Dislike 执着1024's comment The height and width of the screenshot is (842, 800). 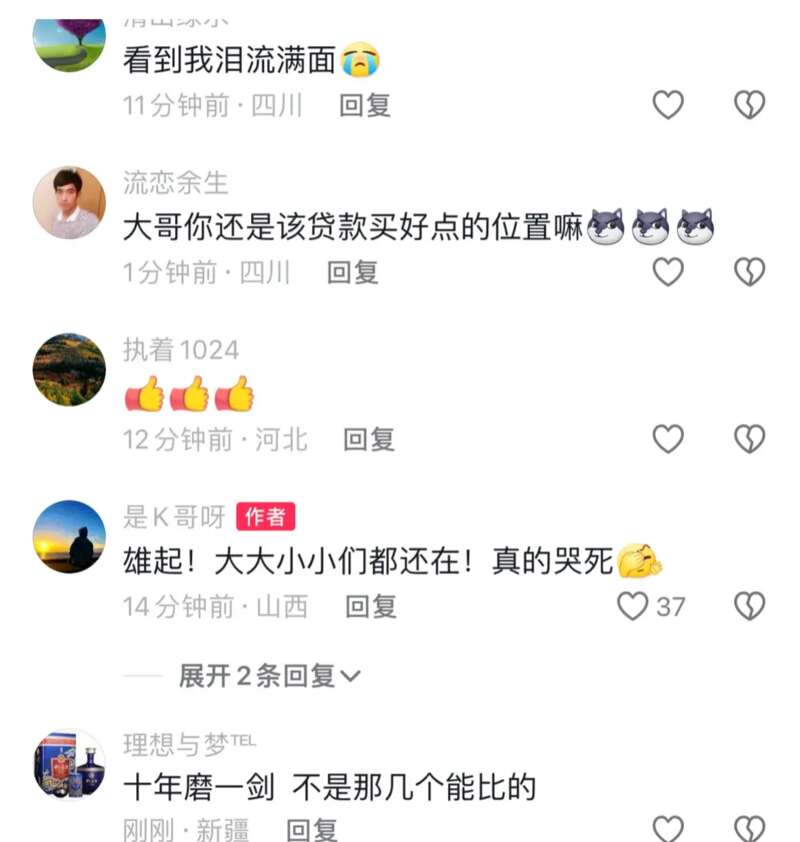749,439
